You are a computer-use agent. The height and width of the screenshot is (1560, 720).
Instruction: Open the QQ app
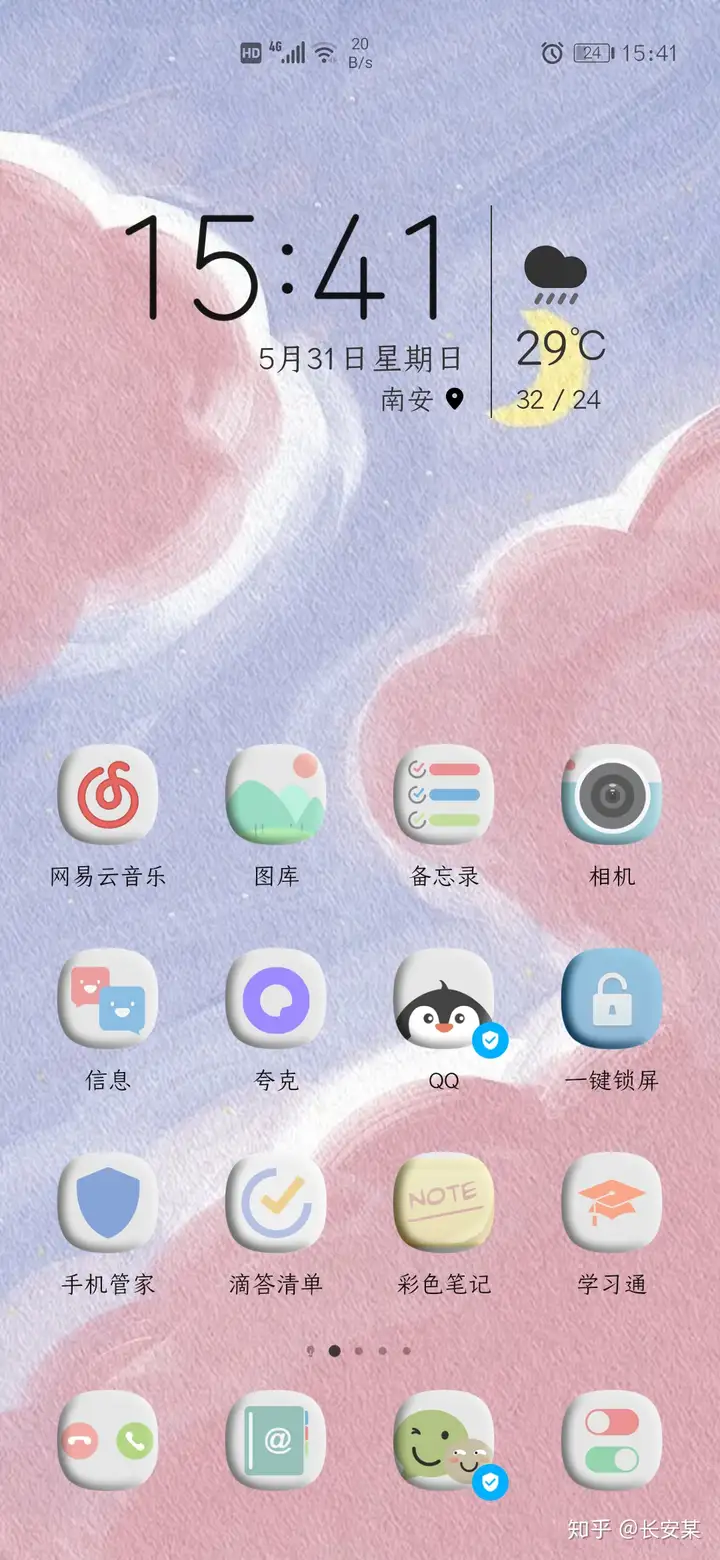pos(444,998)
